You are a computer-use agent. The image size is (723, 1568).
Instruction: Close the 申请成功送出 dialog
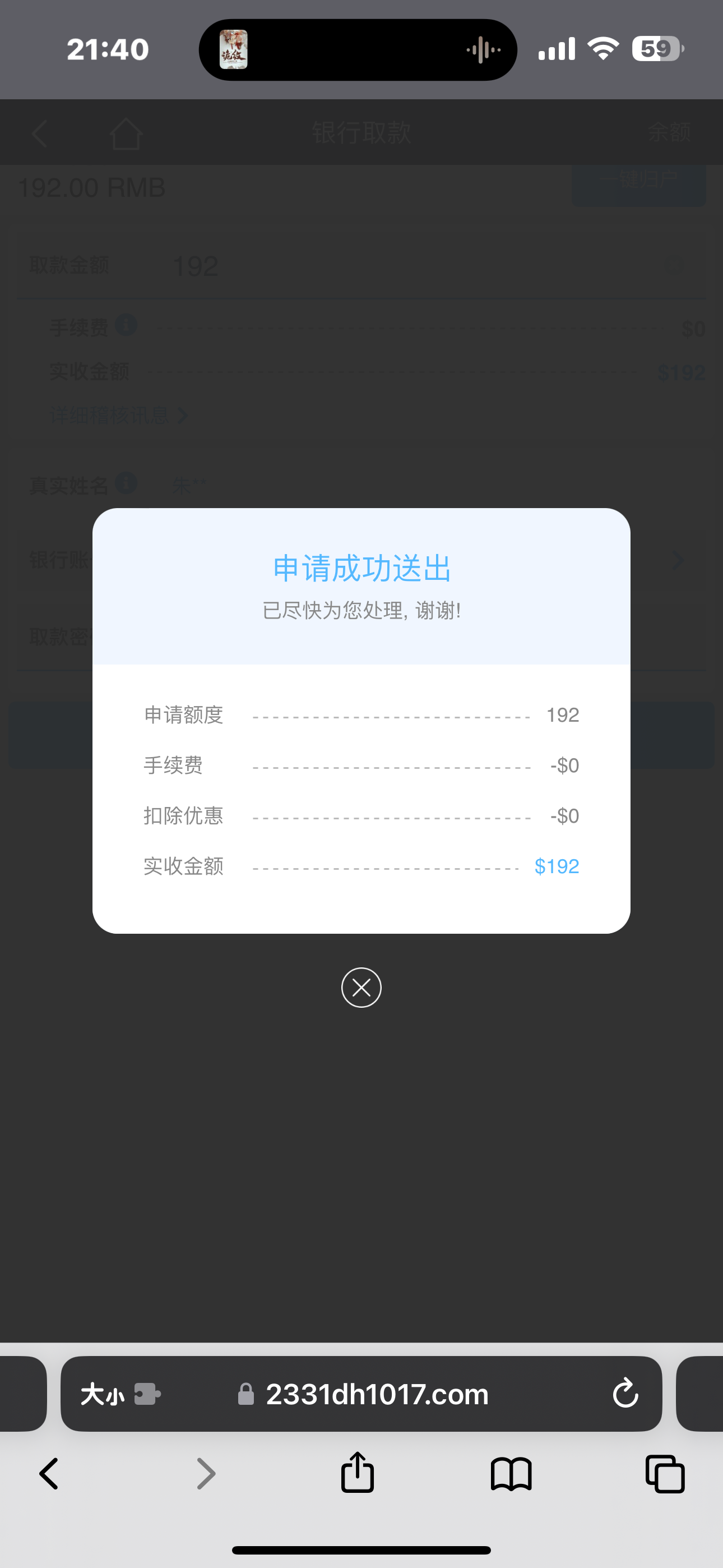point(361,988)
